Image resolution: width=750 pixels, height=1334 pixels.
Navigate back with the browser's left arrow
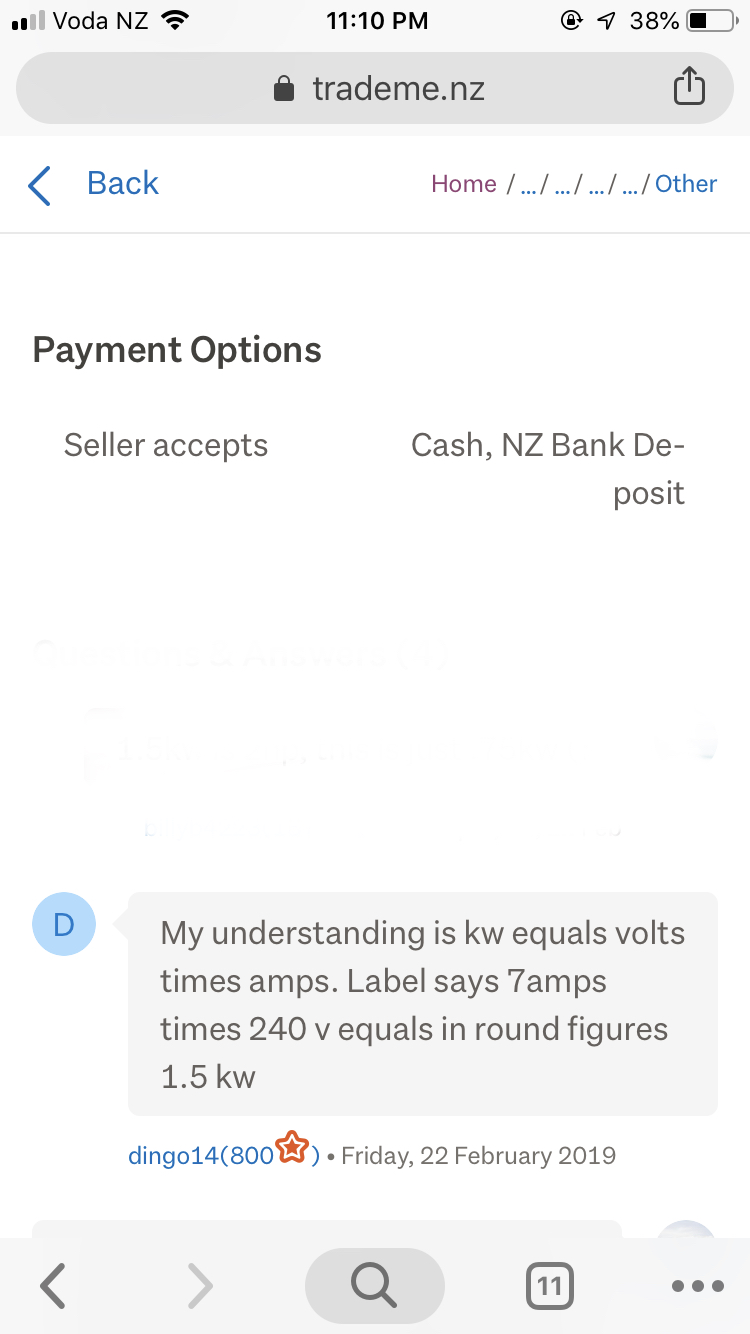[53, 1286]
